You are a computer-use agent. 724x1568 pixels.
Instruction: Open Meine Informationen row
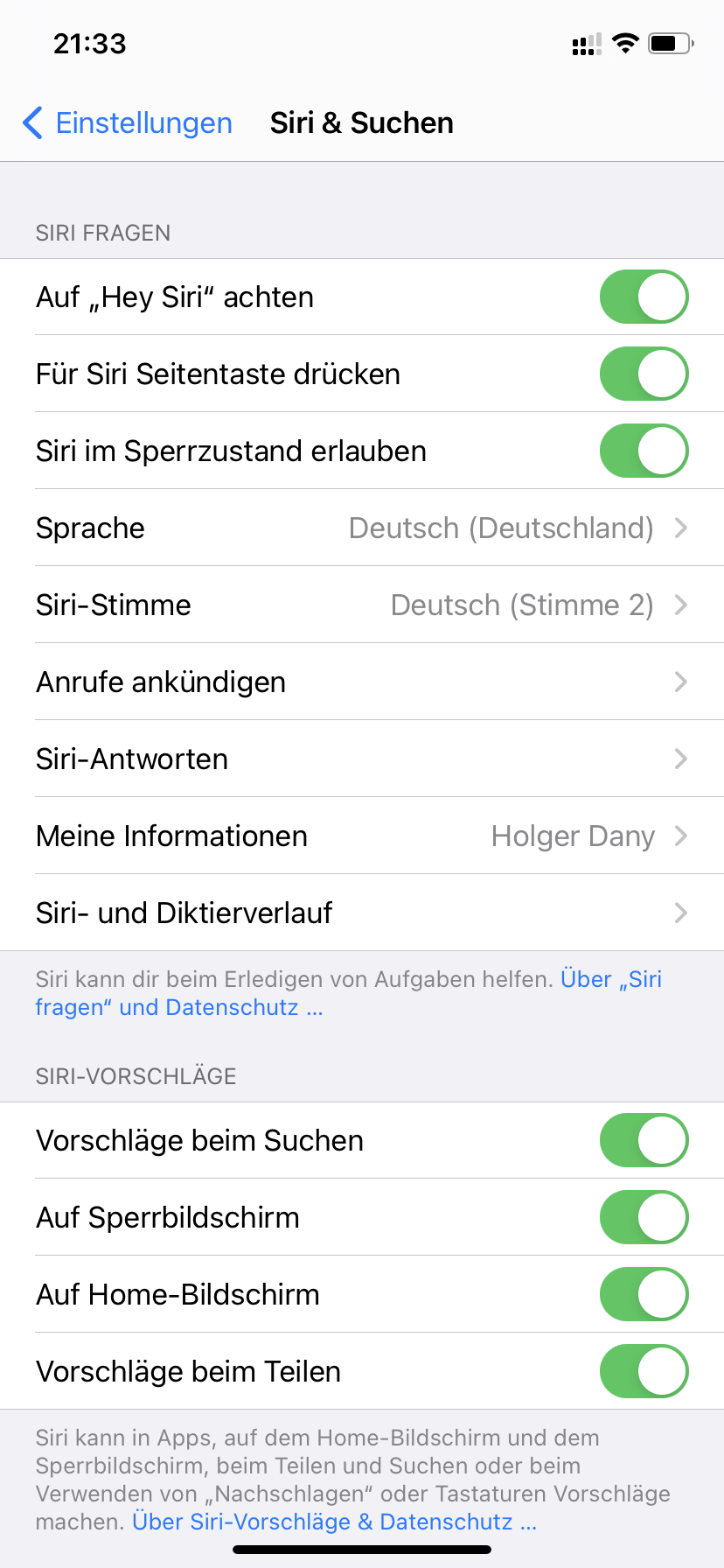362,836
